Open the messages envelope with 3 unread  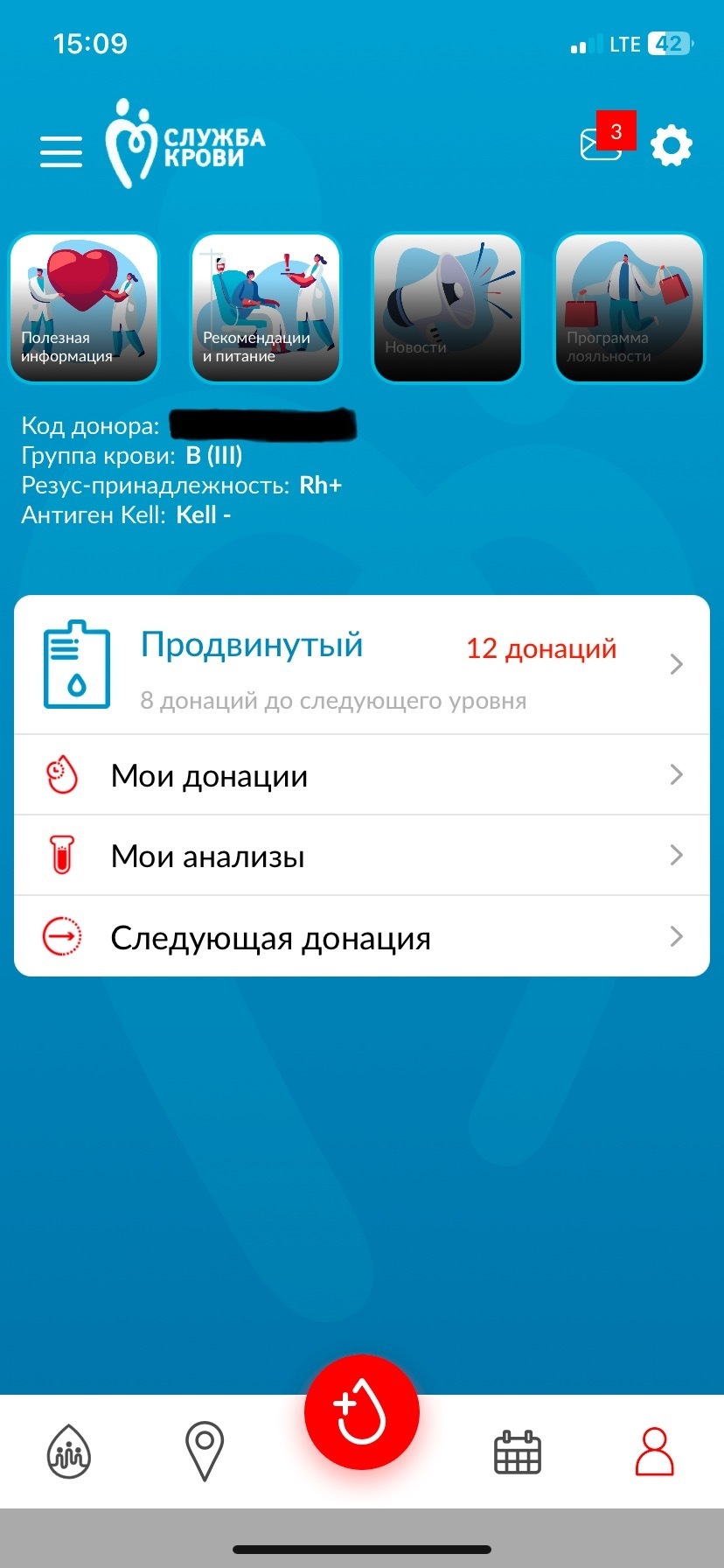pos(602,143)
